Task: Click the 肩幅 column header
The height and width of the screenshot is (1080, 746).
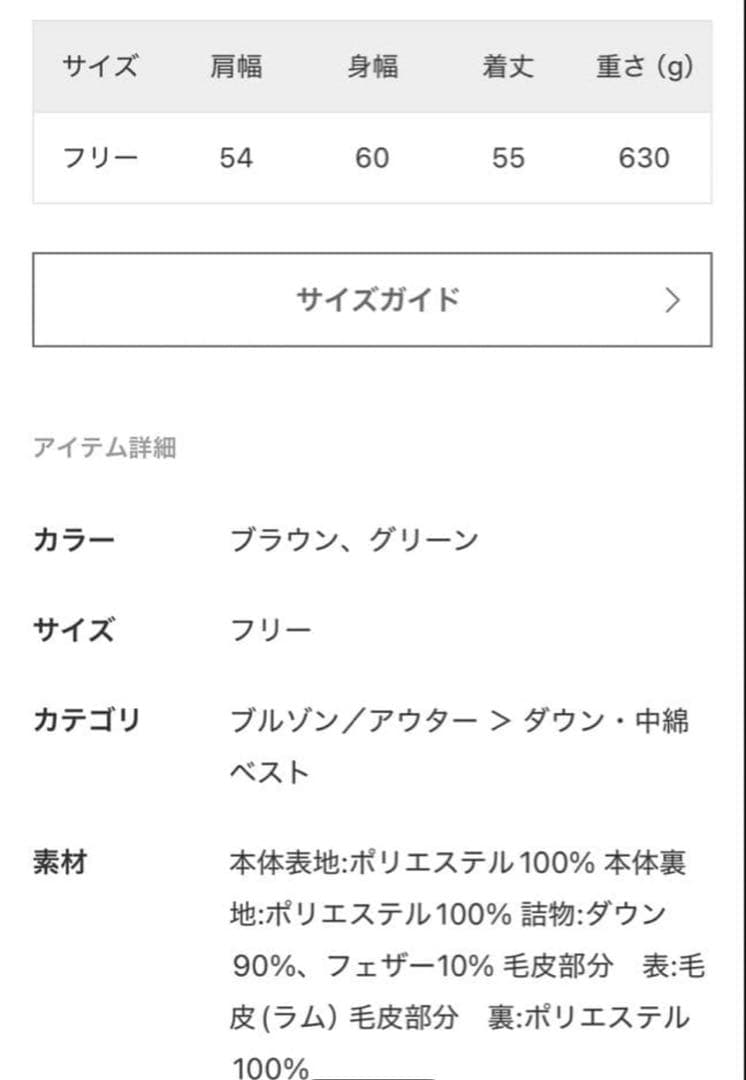Action: [x=235, y=67]
